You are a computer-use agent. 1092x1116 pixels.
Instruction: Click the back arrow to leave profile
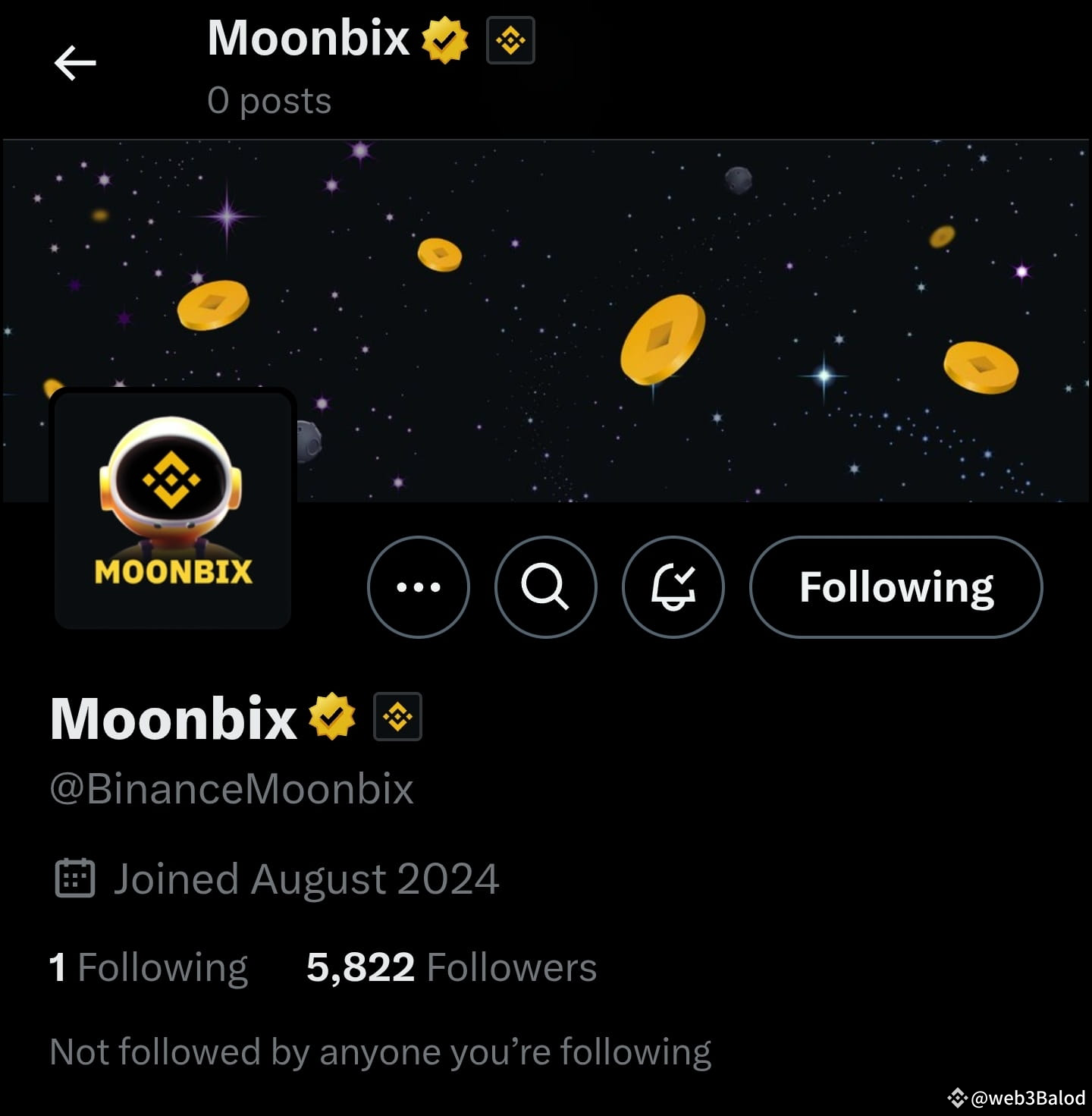click(x=74, y=61)
